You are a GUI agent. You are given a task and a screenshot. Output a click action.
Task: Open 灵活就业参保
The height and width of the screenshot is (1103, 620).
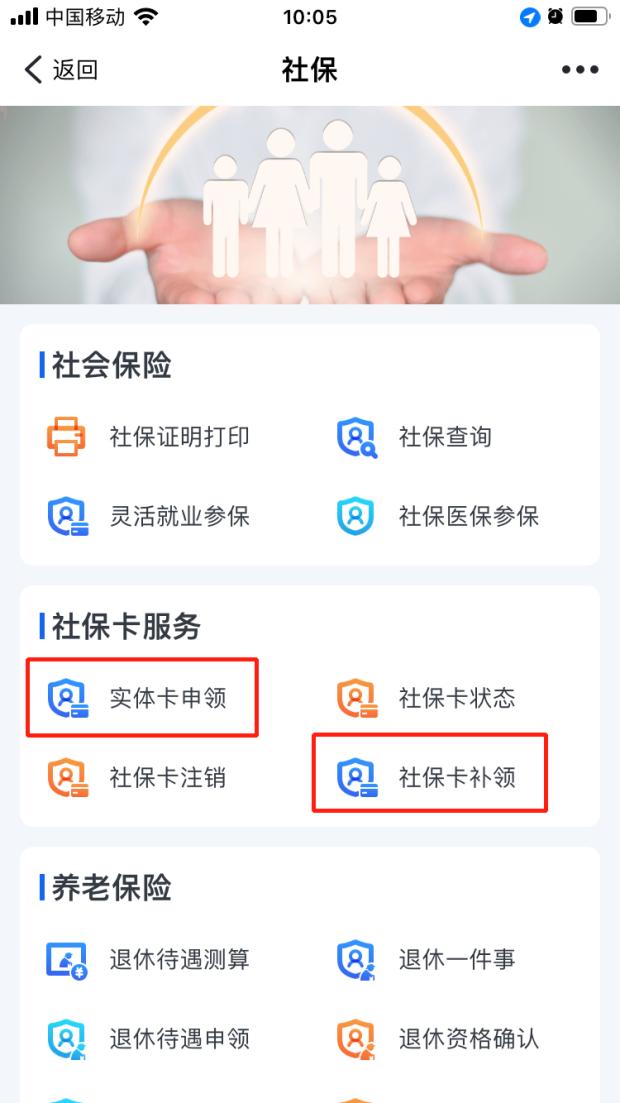coord(150,517)
